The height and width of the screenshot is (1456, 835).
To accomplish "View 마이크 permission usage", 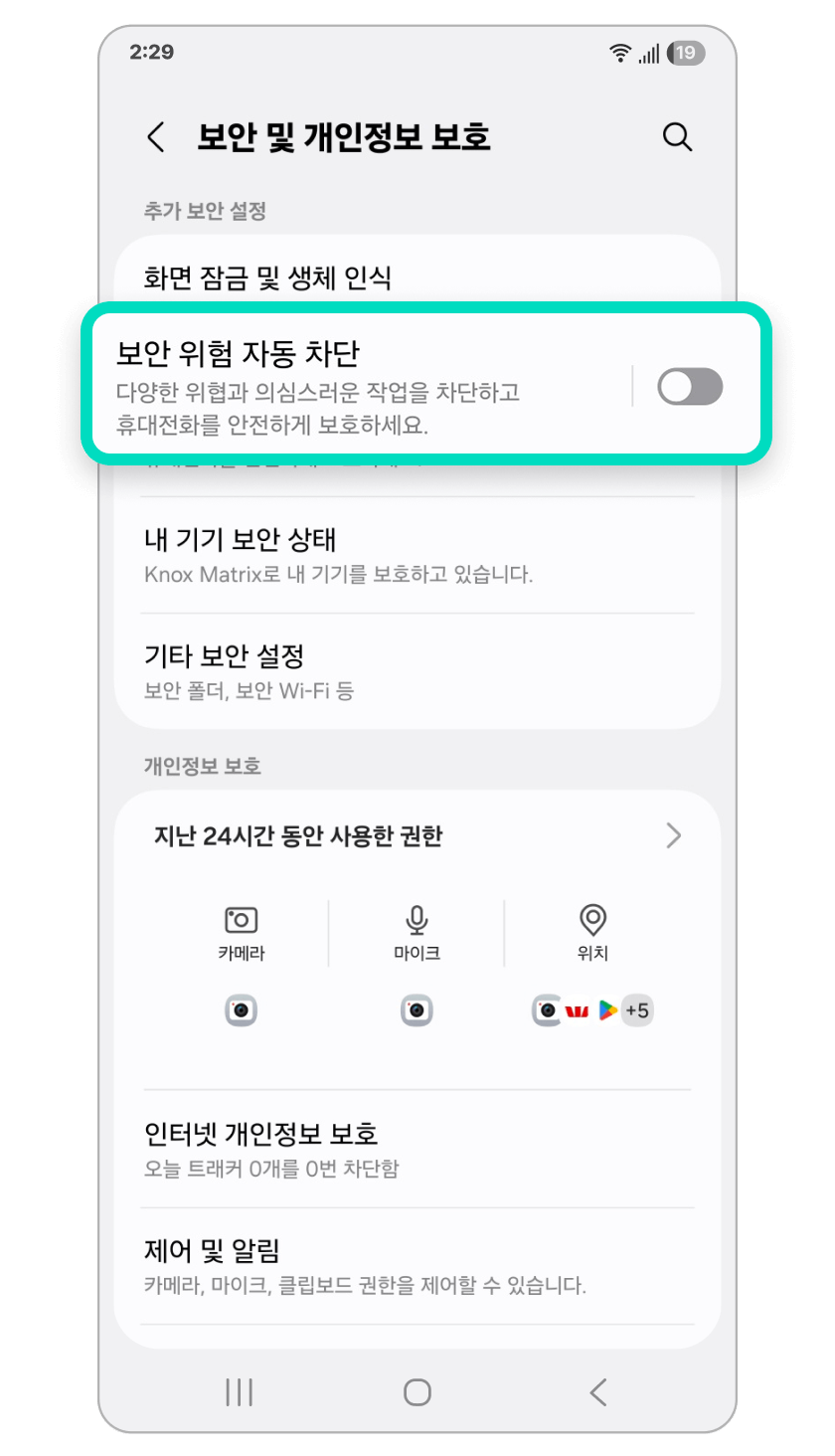I will tap(417, 934).
